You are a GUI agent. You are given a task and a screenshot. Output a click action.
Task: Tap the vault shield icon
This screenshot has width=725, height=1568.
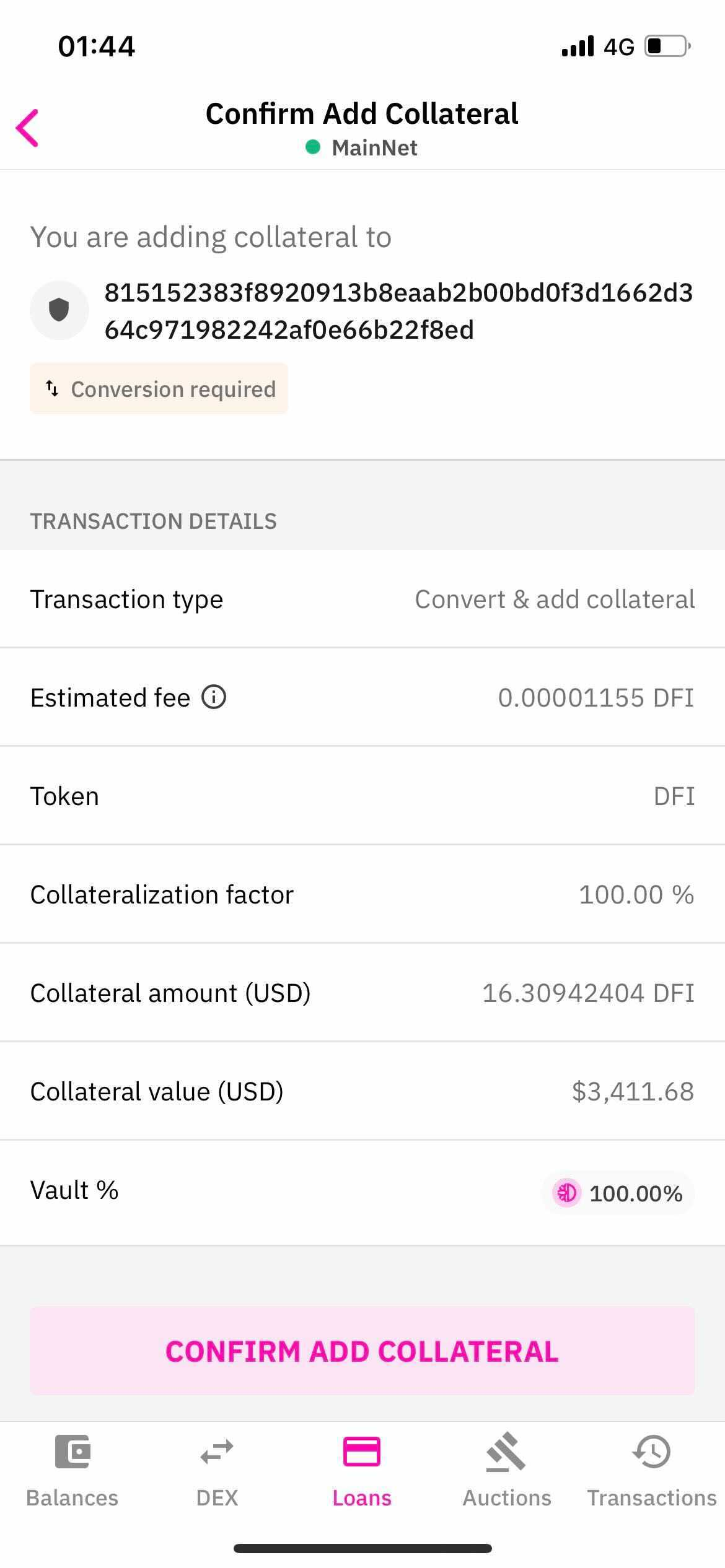pos(59,310)
